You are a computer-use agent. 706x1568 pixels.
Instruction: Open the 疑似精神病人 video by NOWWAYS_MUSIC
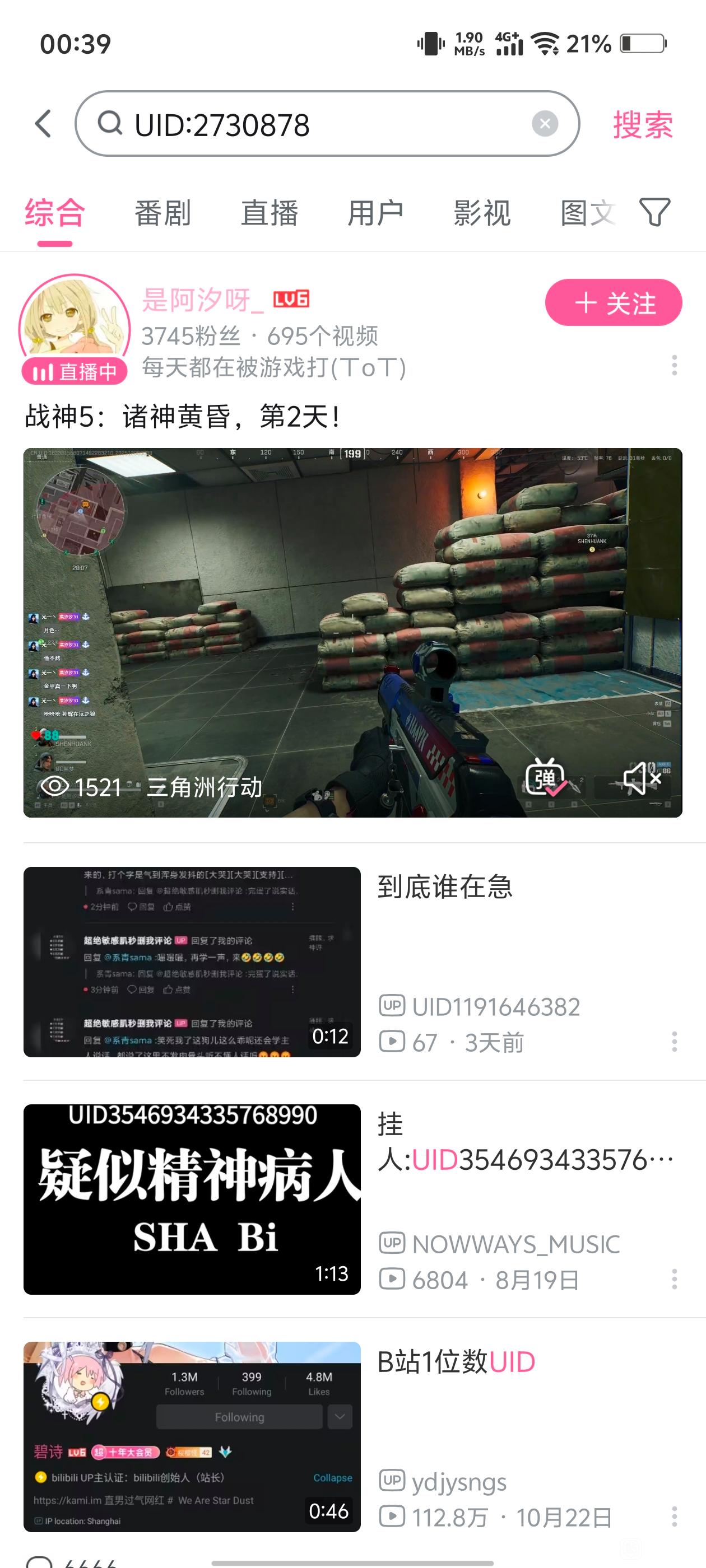coord(192,1199)
